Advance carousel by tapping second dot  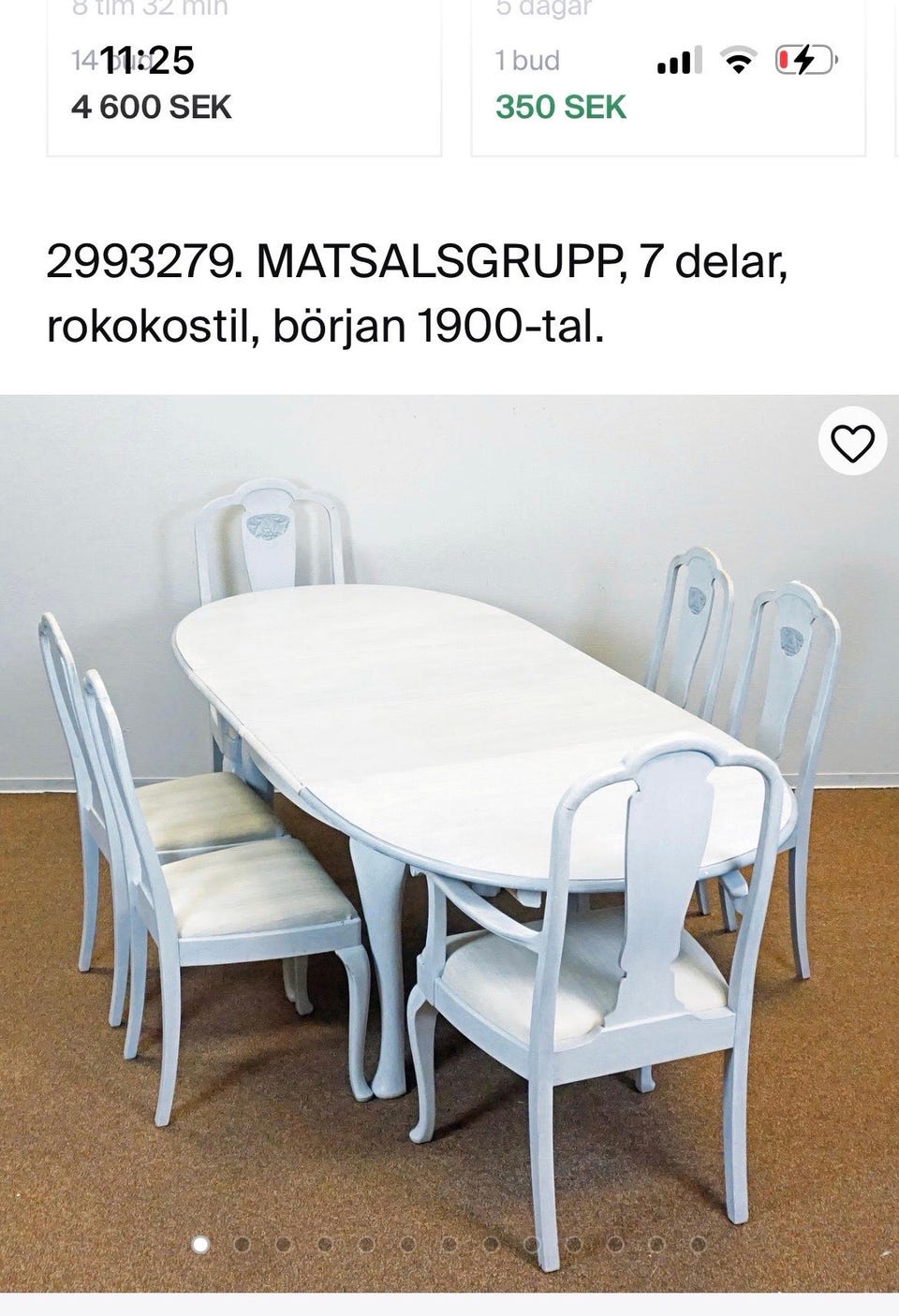(242, 1242)
